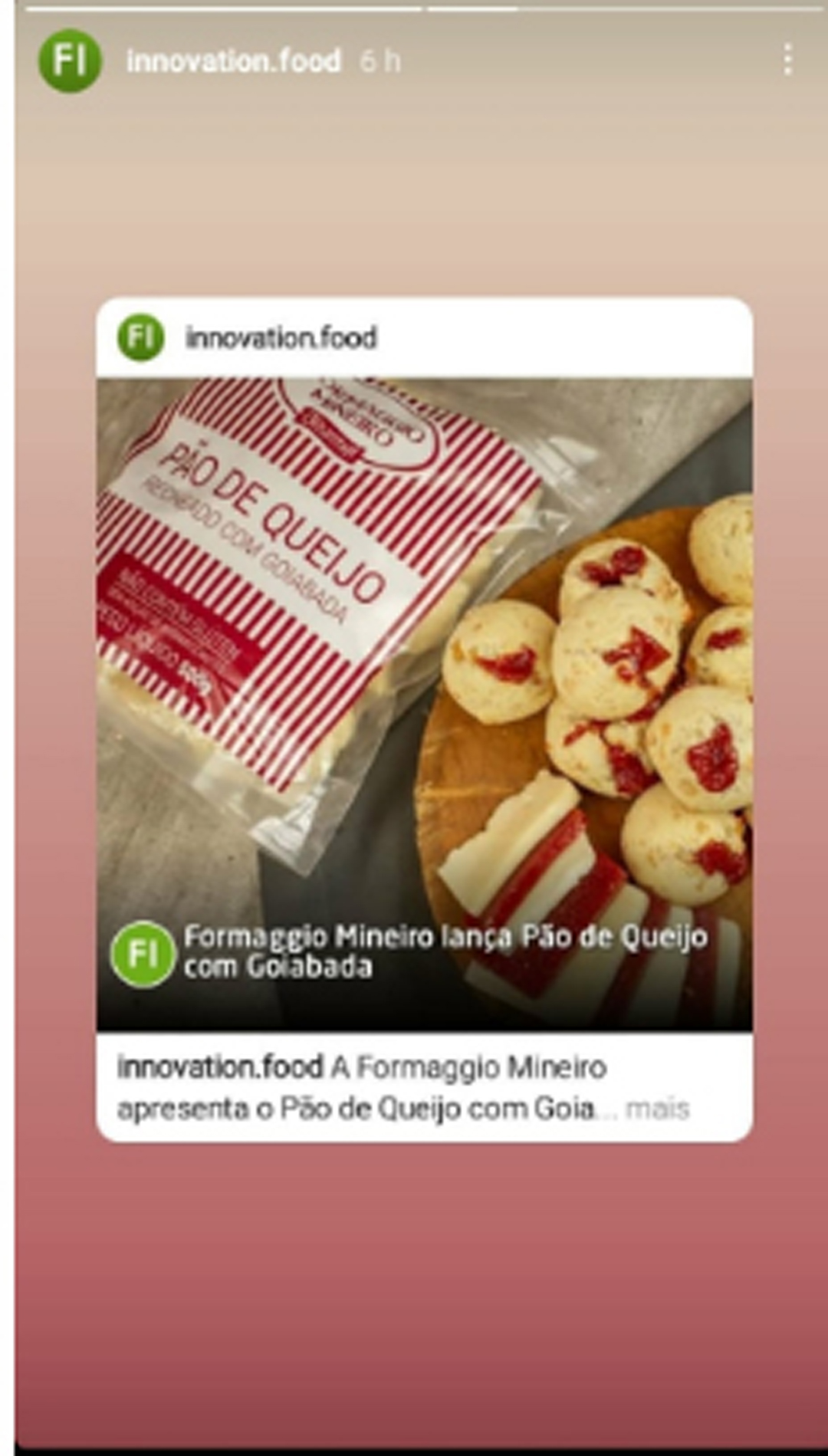This screenshot has height=1456, width=828.
Task: Open the story overflow menu
Action: click(x=787, y=60)
